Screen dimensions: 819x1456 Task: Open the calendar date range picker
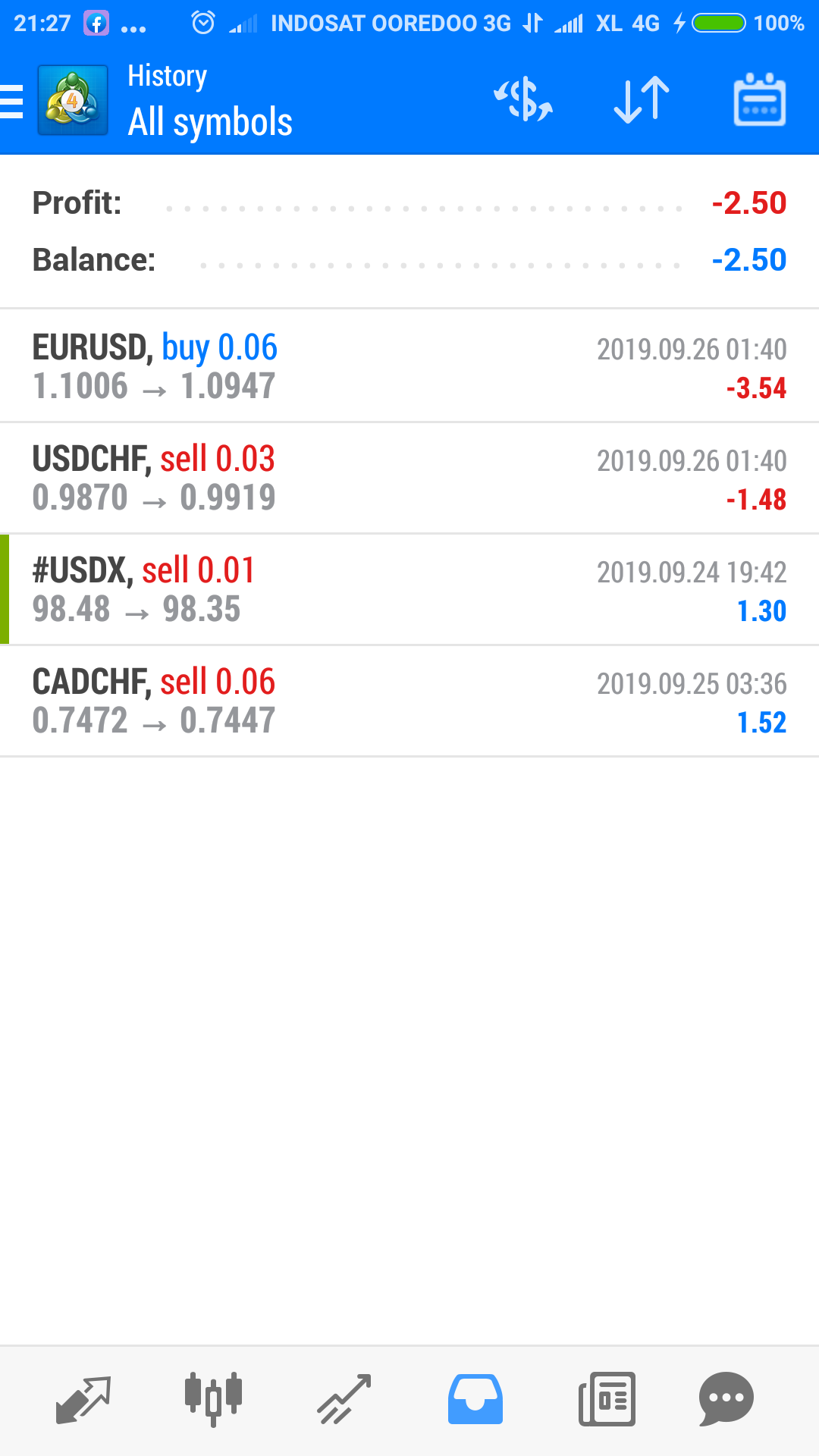pos(759,99)
